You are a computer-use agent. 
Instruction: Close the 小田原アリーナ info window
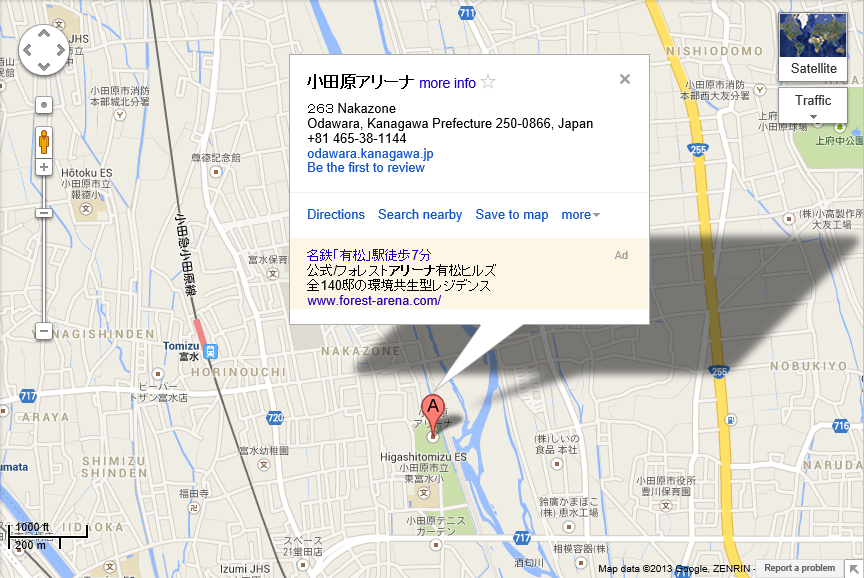point(625,80)
